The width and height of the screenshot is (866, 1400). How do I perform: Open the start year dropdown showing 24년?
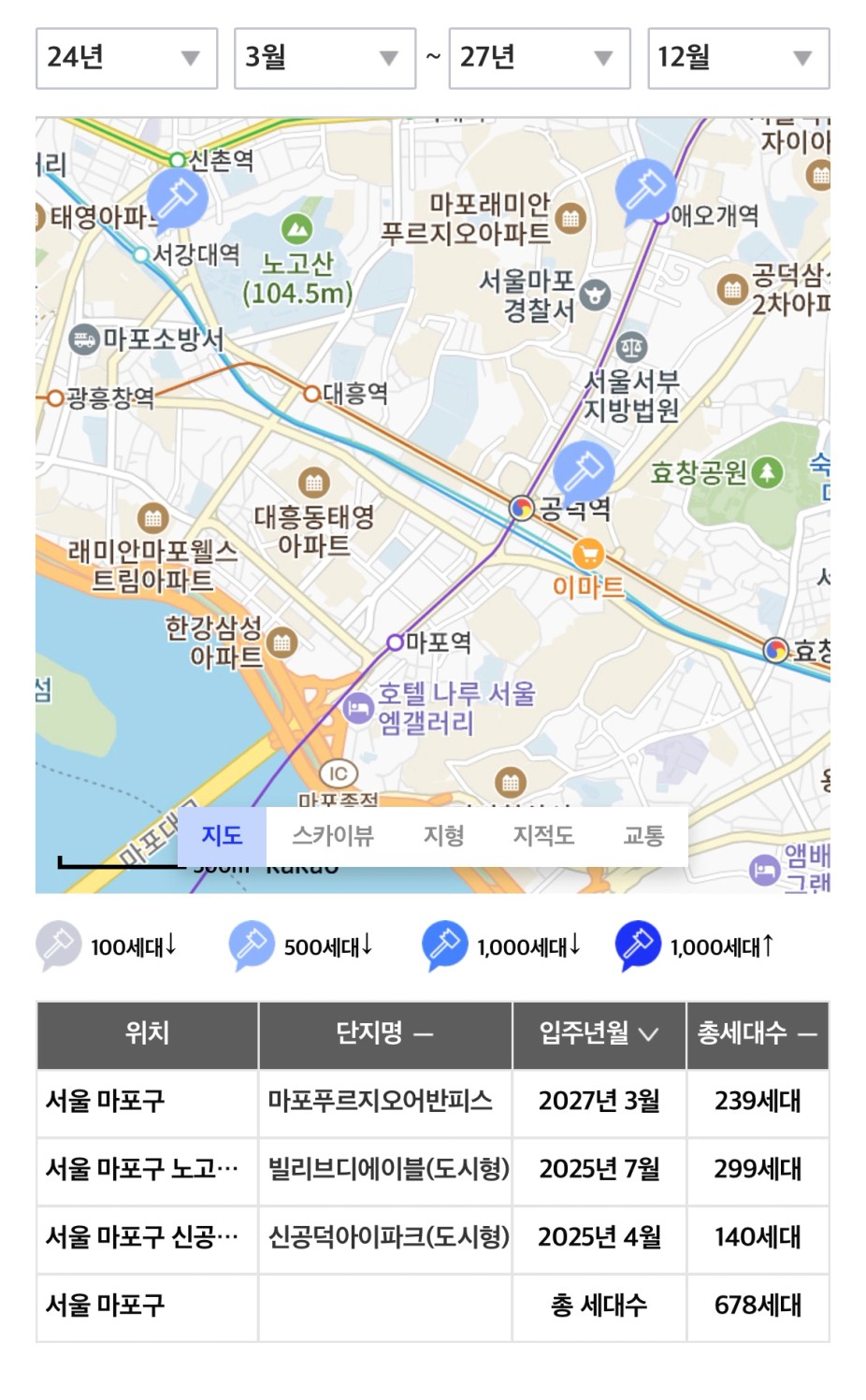click(x=126, y=58)
